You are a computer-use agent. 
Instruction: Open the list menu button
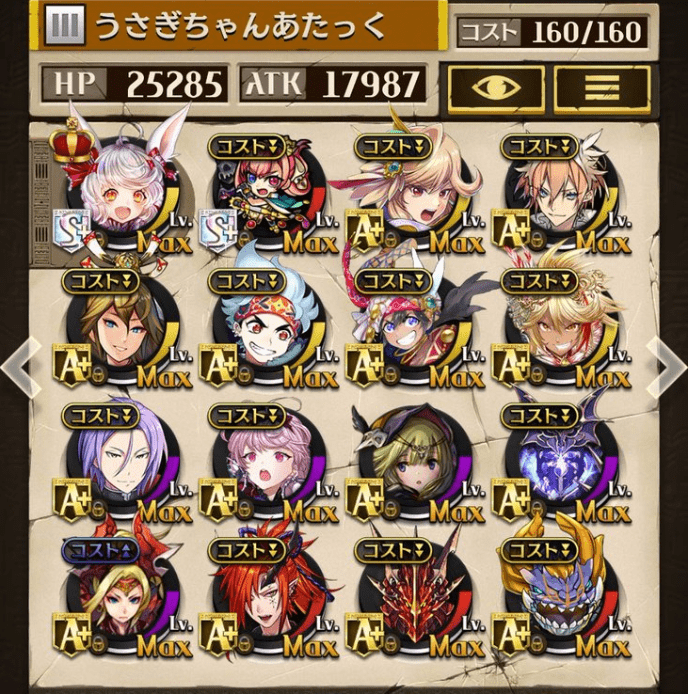pyautogui.click(x=601, y=88)
